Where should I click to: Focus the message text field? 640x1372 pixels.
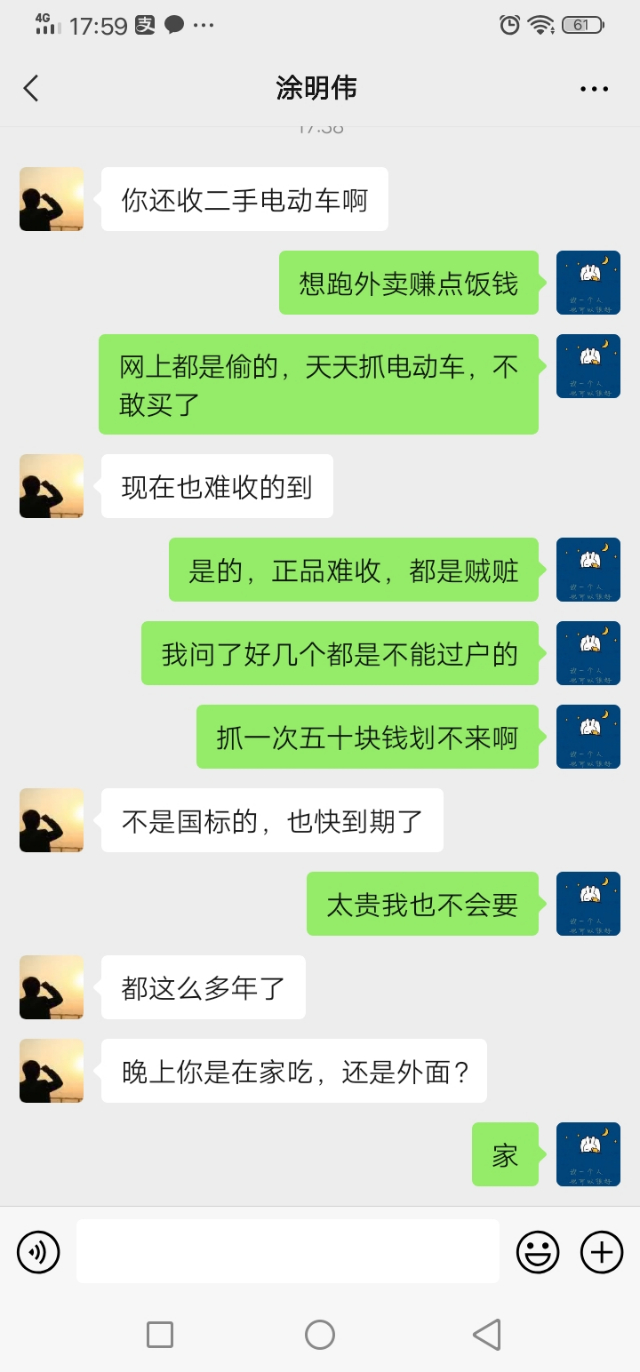pyautogui.click(x=288, y=1251)
